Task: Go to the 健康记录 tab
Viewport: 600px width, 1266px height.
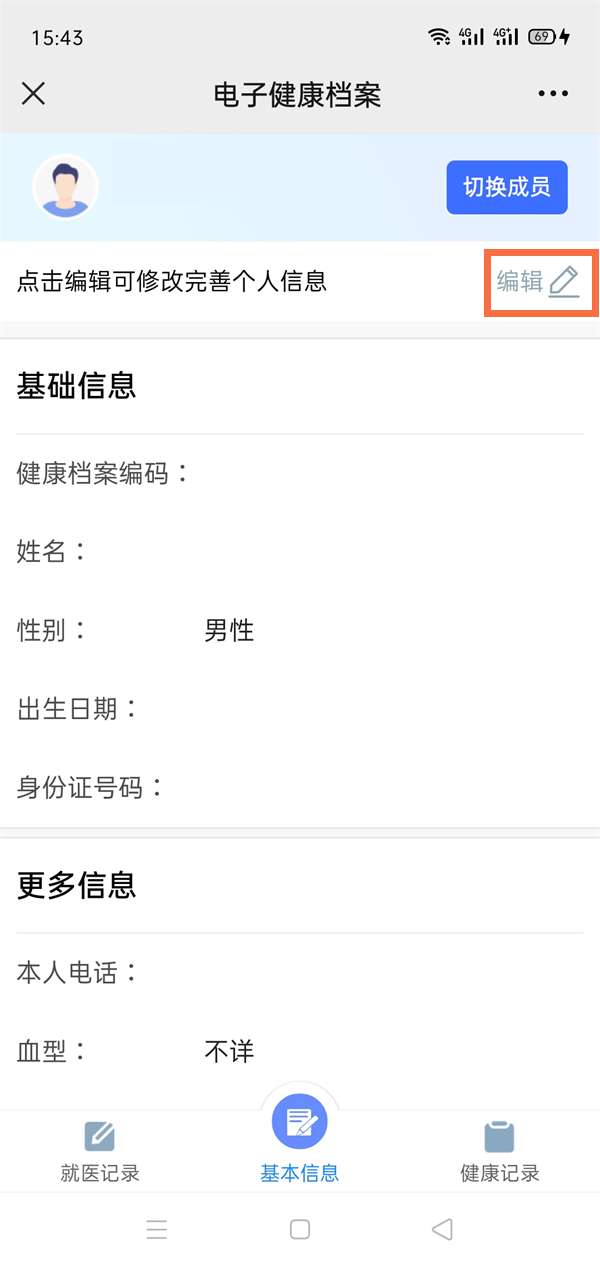Action: click(499, 1151)
